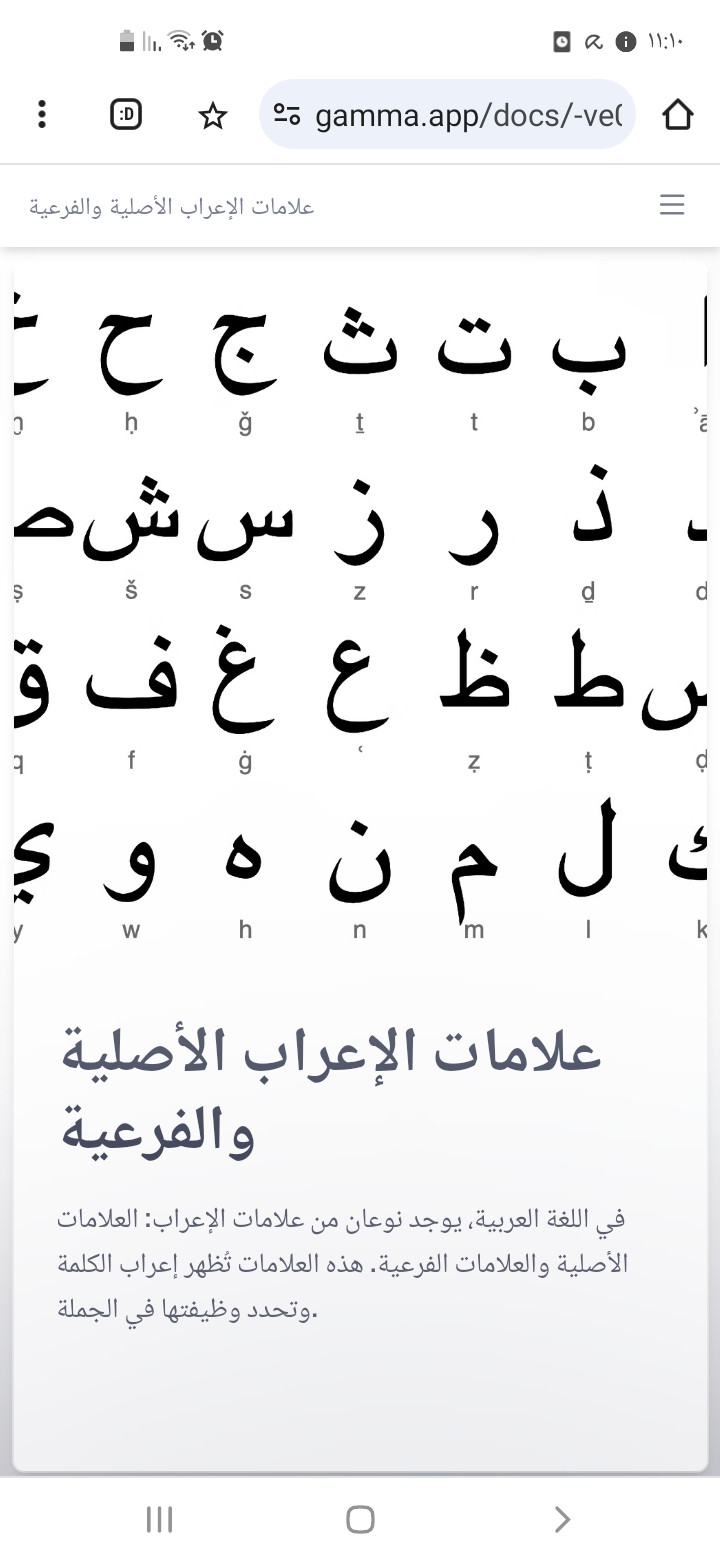Open the document hamburger menu
This screenshot has width=720, height=1560.
point(672,206)
